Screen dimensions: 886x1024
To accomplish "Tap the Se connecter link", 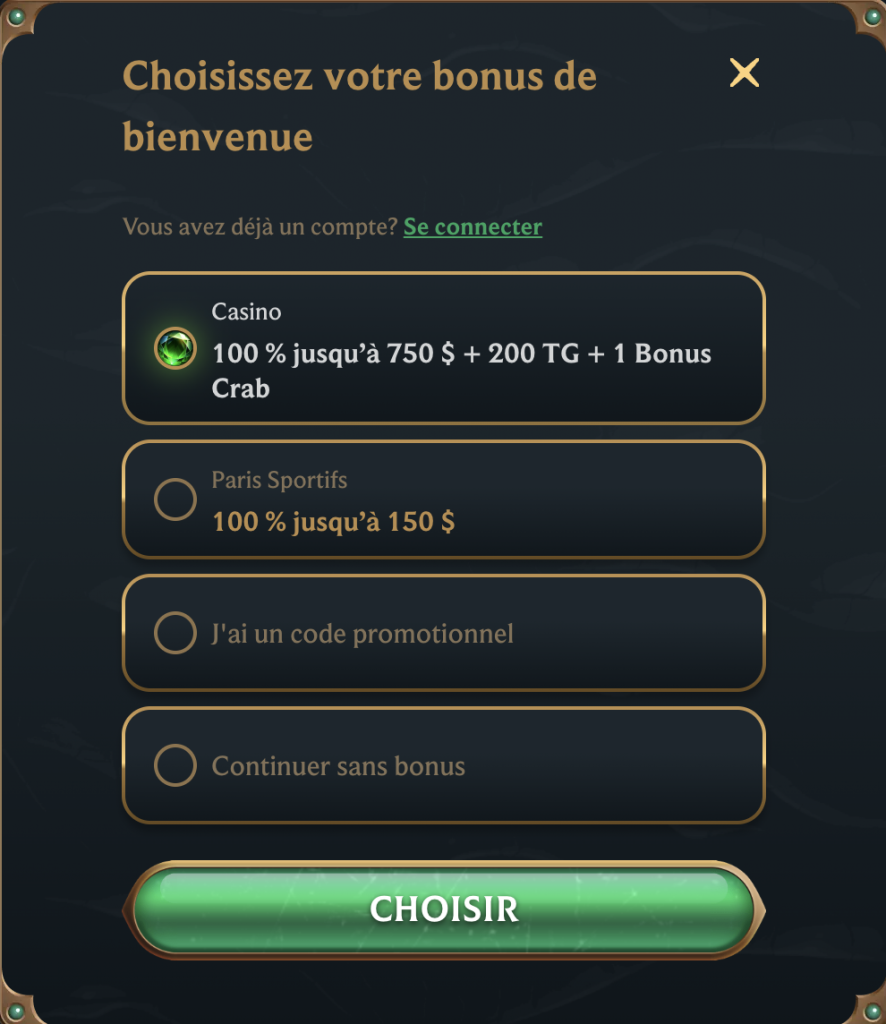I will [472, 227].
